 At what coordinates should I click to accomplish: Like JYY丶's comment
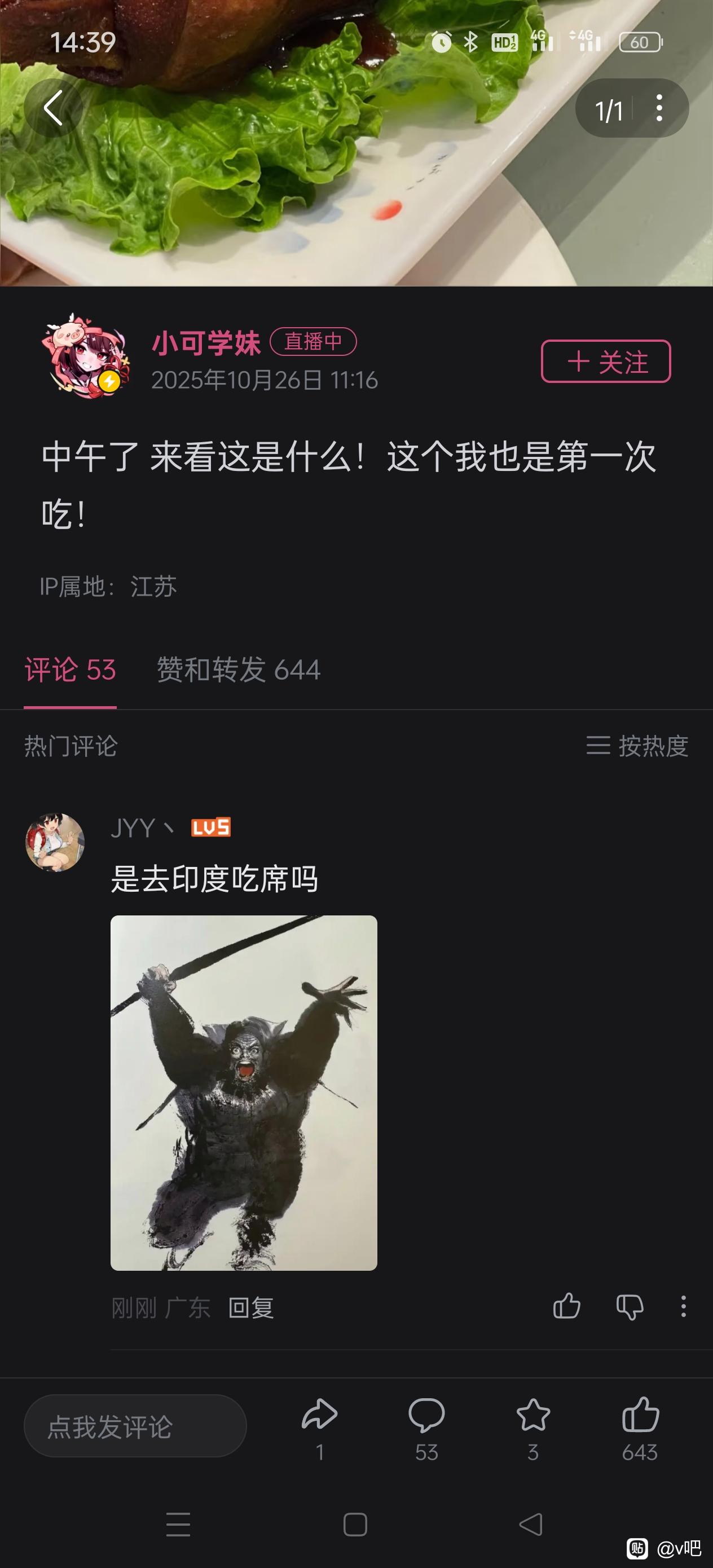tap(567, 1306)
